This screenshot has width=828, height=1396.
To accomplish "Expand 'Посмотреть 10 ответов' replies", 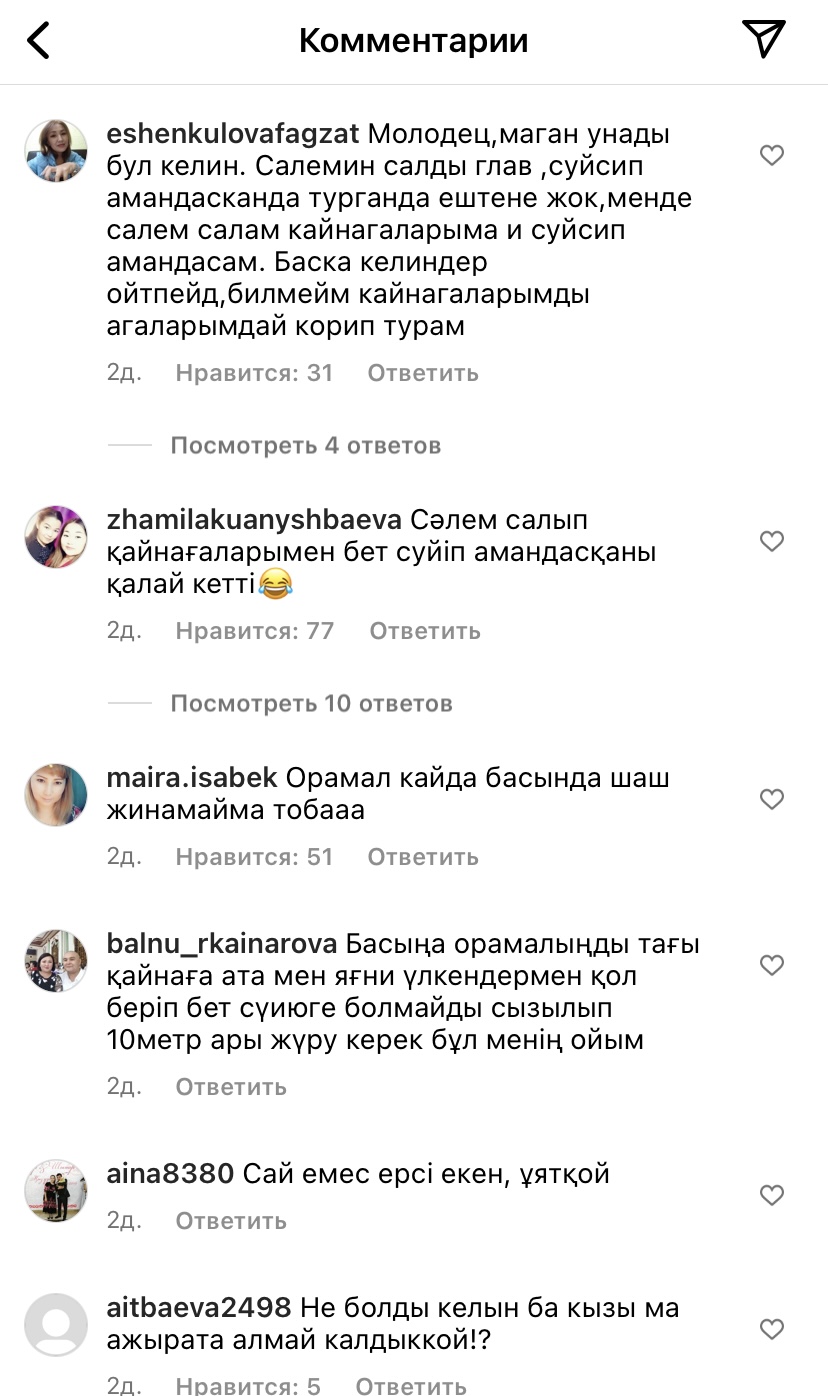I will [x=311, y=703].
